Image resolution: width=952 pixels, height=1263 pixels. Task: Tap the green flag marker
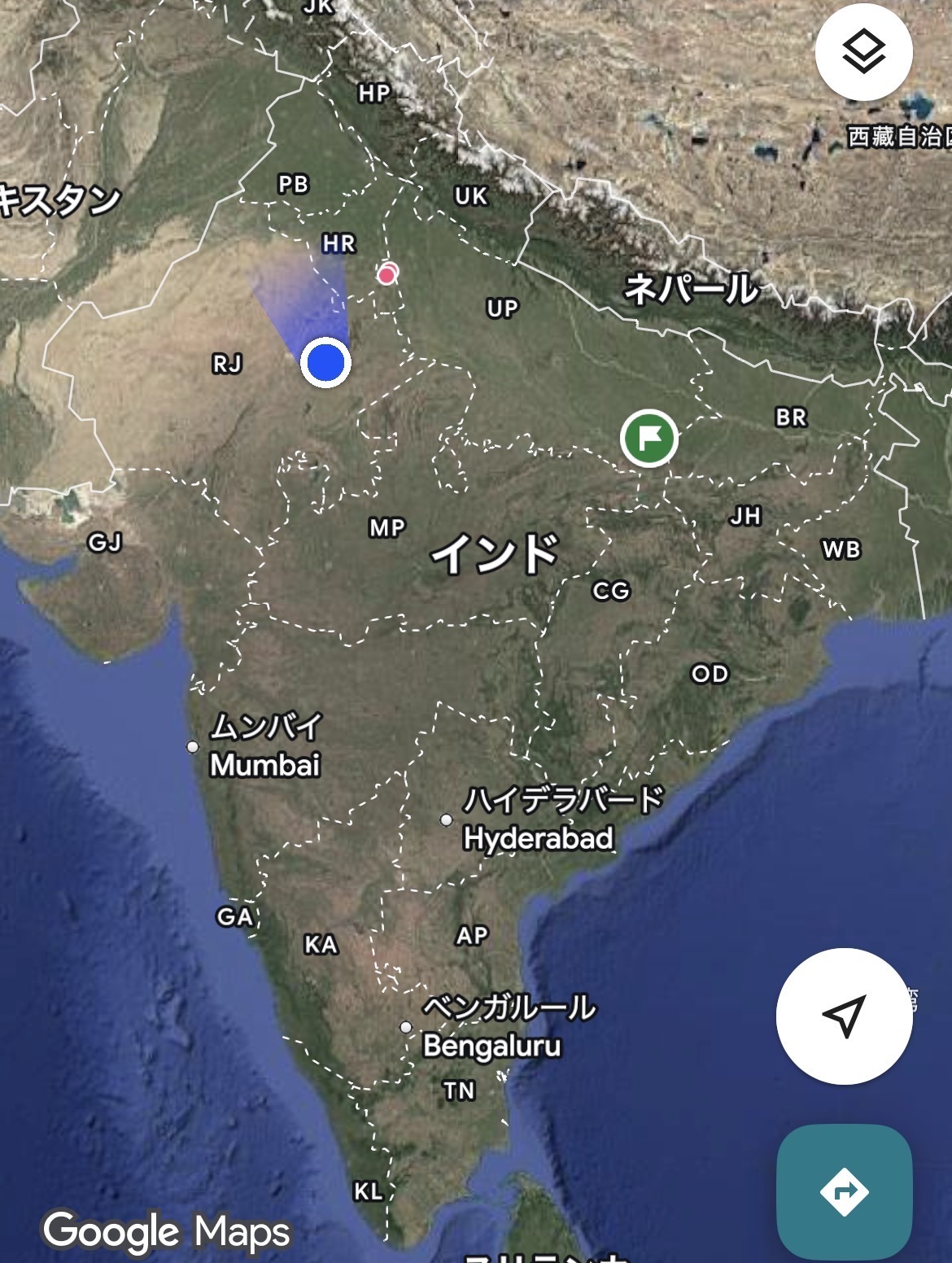tap(648, 439)
